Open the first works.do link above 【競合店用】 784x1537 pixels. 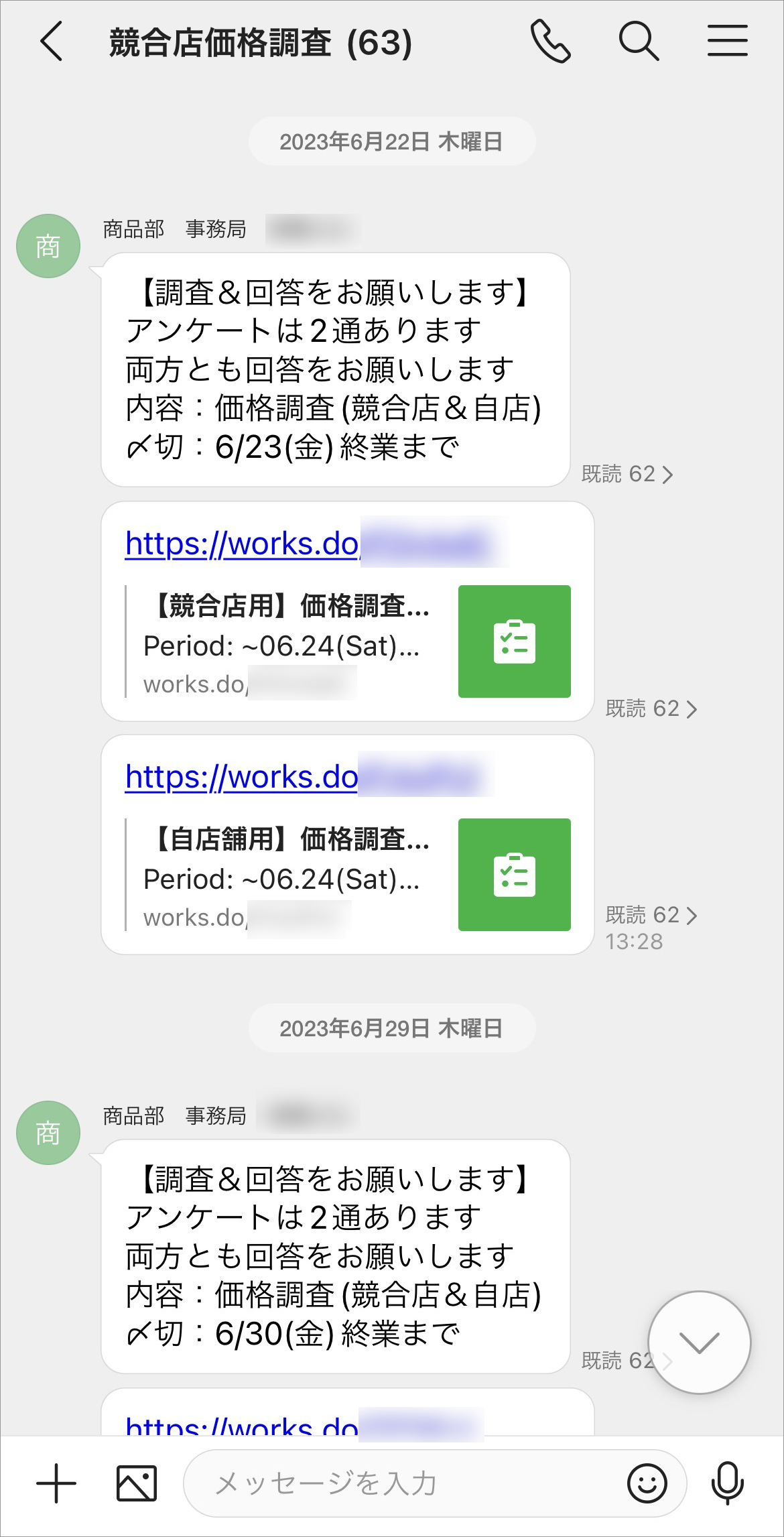coord(243,544)
